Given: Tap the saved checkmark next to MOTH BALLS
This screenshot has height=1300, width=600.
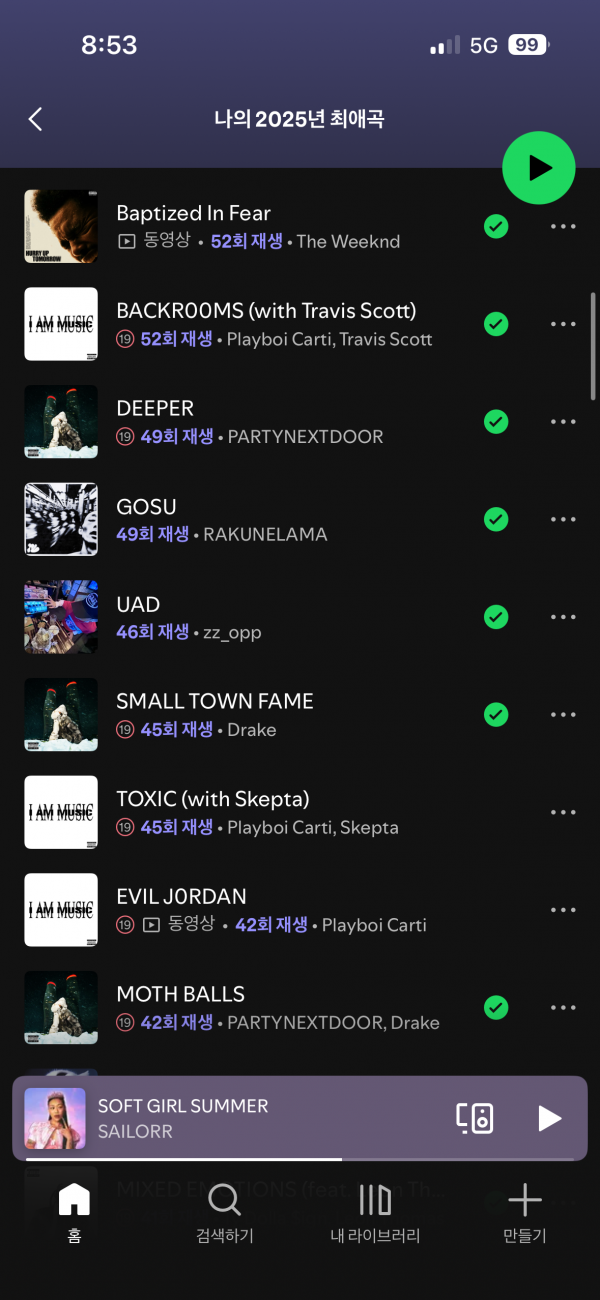Looking at the screenshot, I should pos(496,1007).
